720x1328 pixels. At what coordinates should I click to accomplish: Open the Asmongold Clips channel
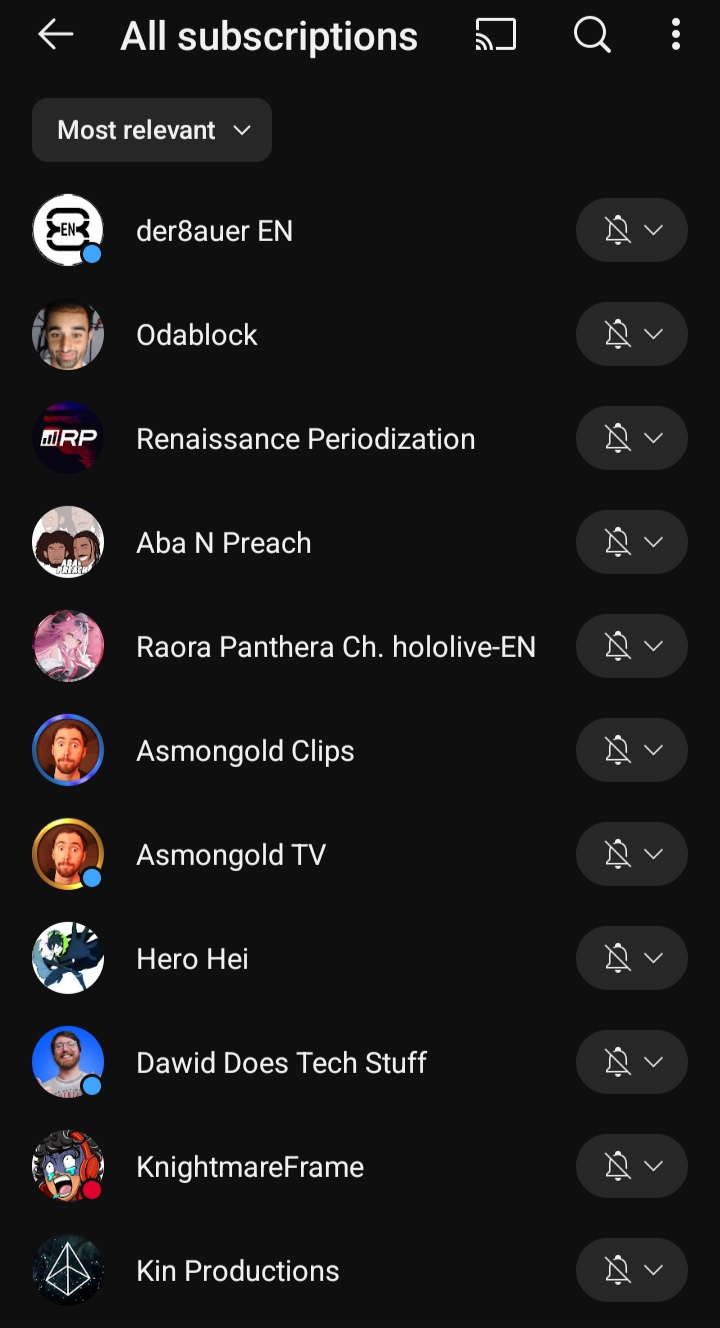(245, 751)
